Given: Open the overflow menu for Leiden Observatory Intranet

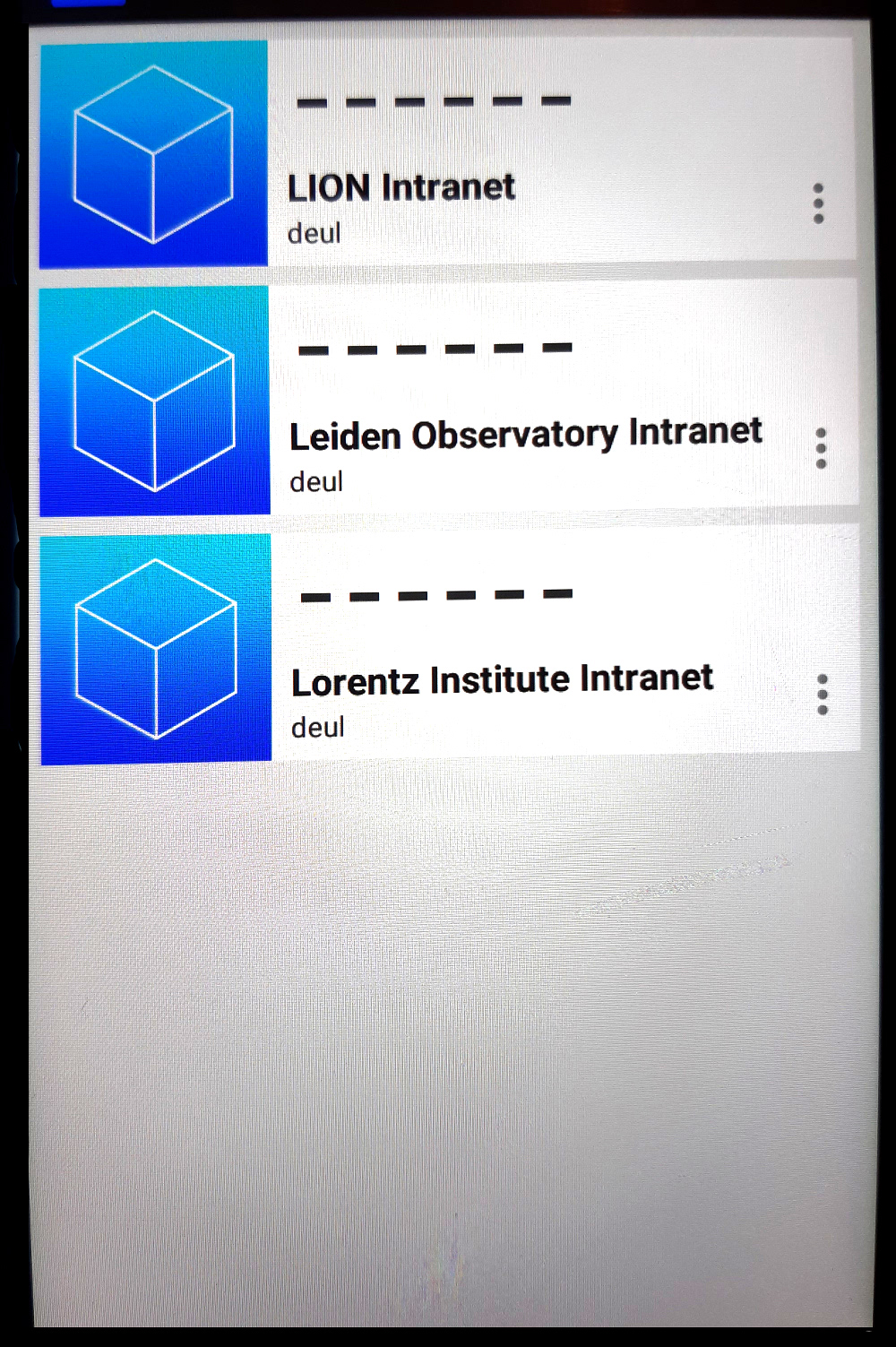Looking at the screenshot, I should click(x=821, y=448).
